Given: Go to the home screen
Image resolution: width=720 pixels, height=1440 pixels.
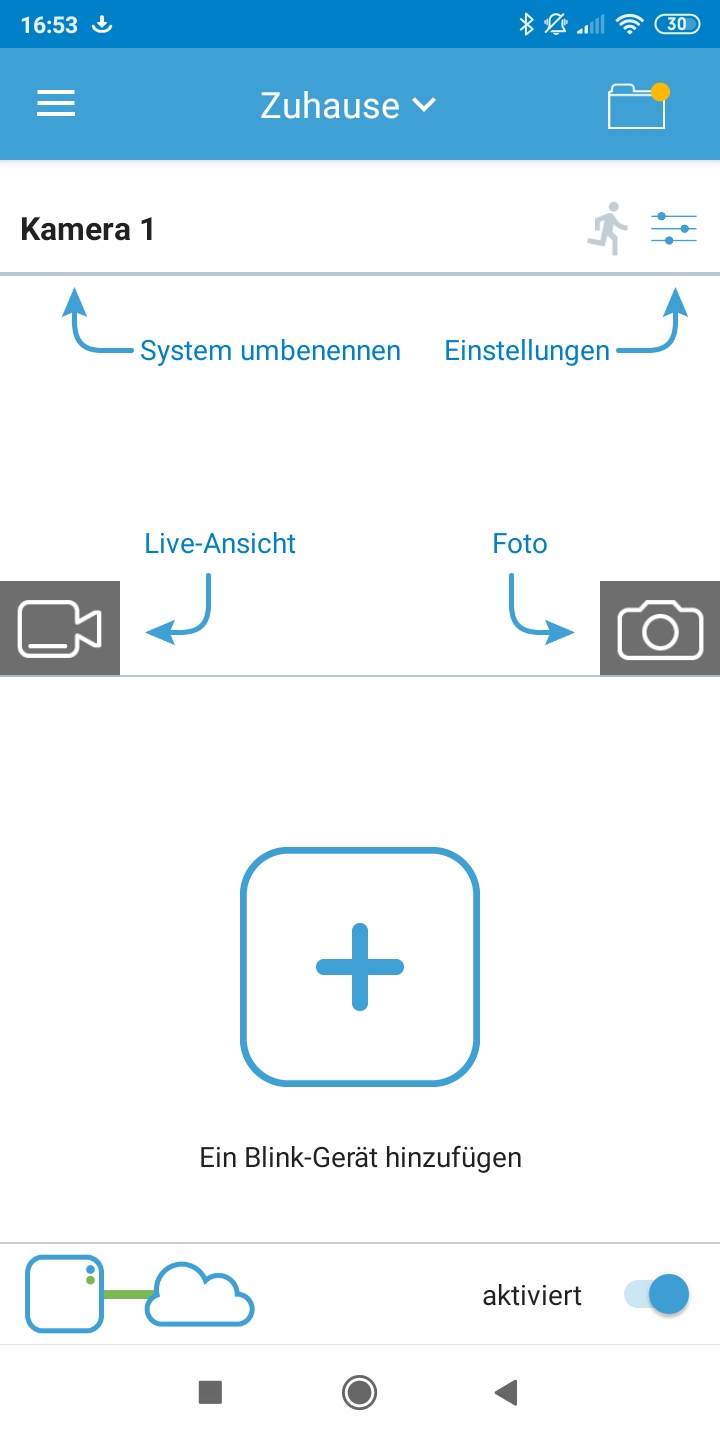Looking at the screenshot, I should tap(359, 1392).
